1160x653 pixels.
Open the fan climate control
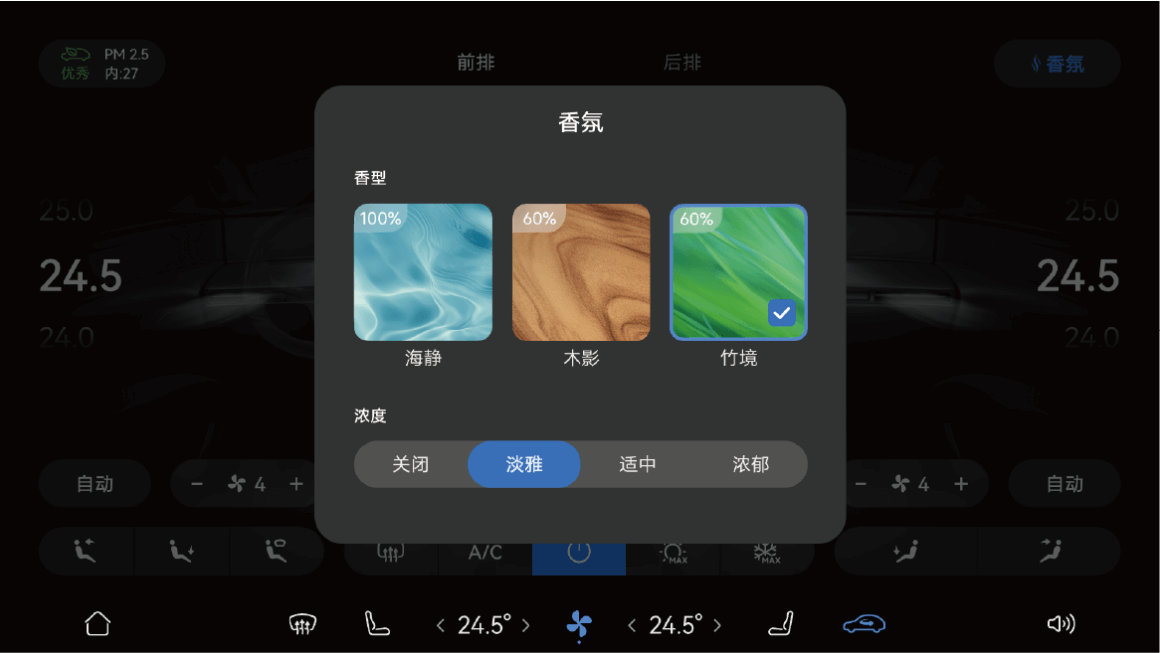pyautogui.click(x=579, y=625)
